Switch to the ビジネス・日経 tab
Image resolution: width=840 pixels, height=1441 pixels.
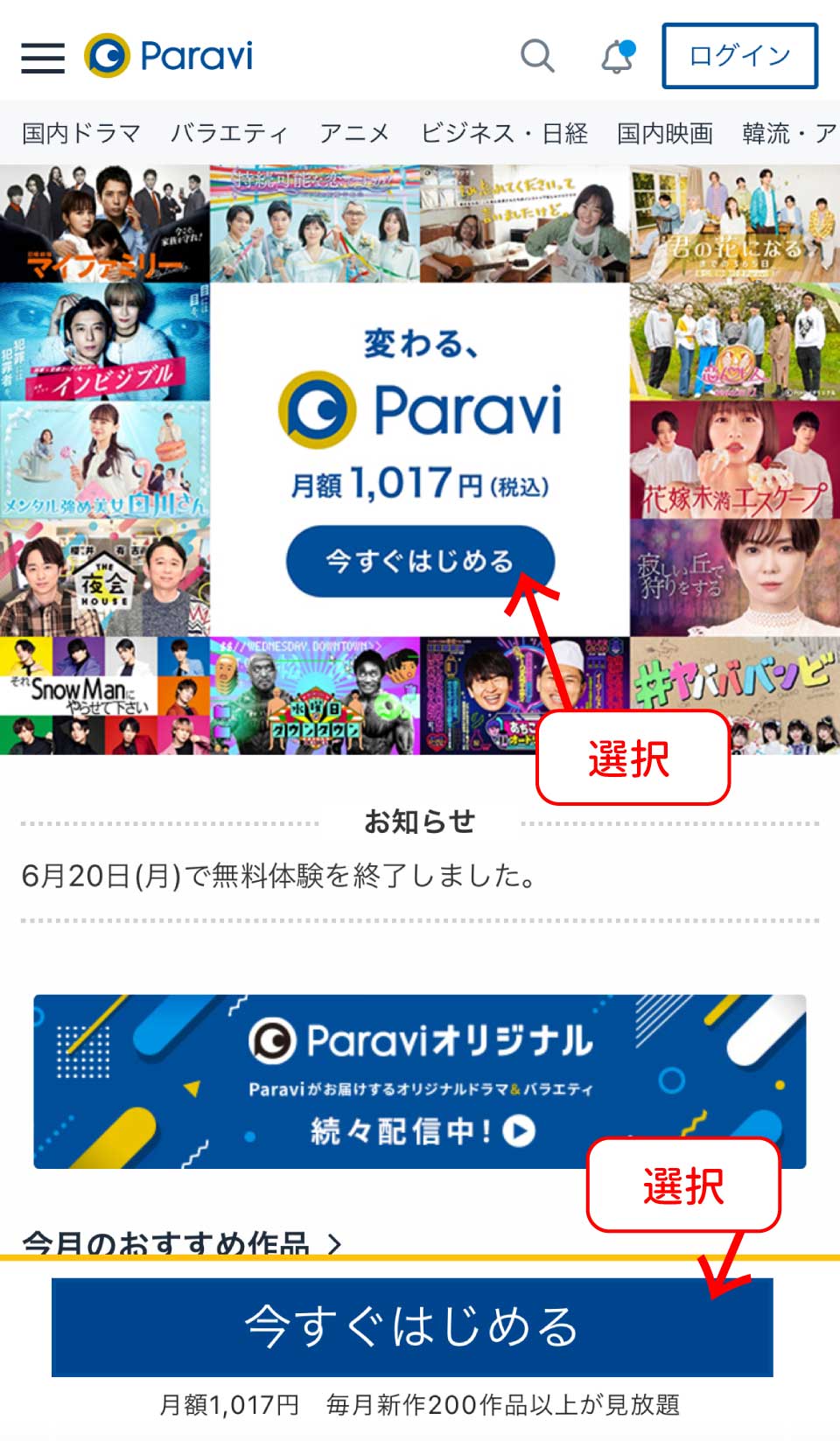point(504,133)
